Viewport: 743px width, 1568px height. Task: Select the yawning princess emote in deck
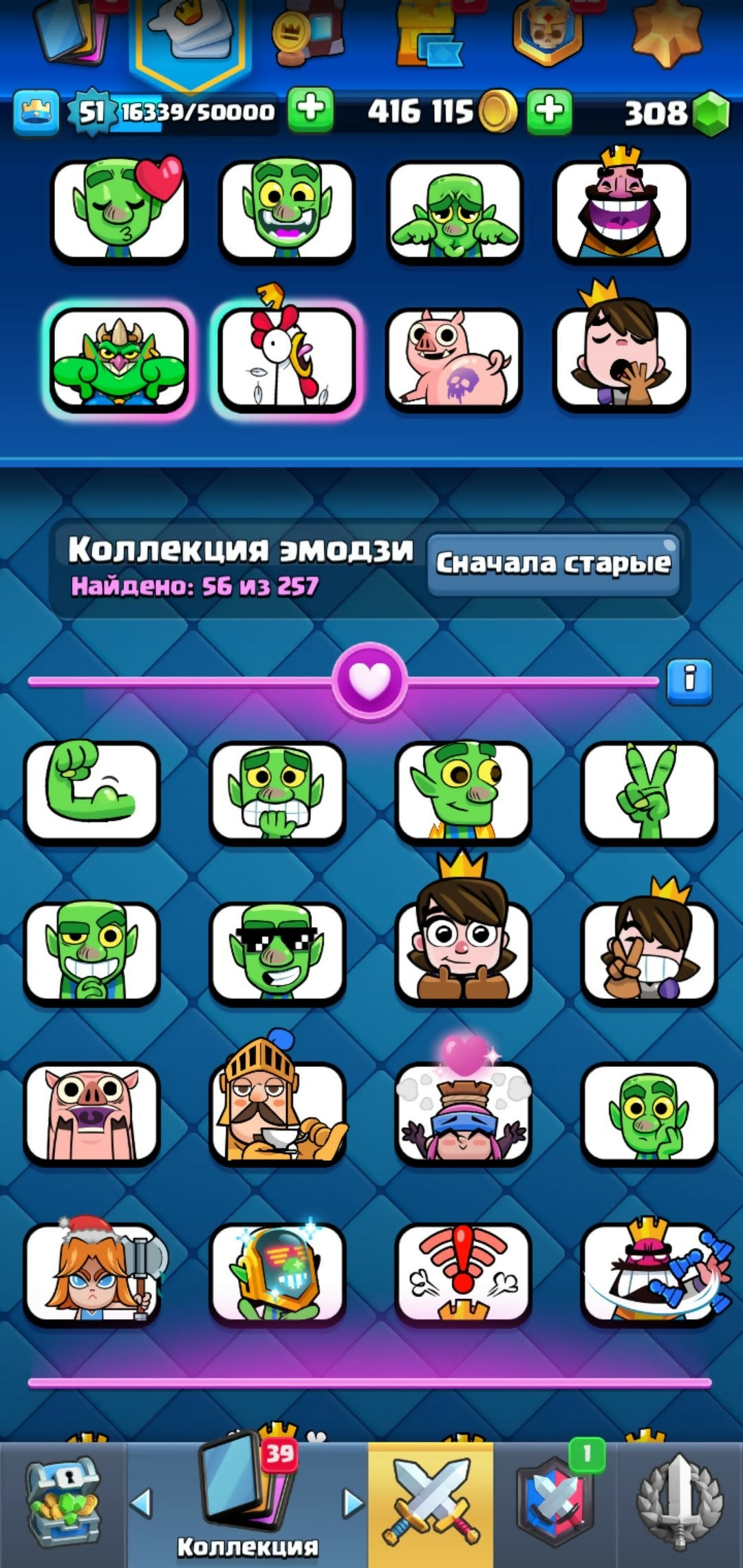click(x=622, y=359)
